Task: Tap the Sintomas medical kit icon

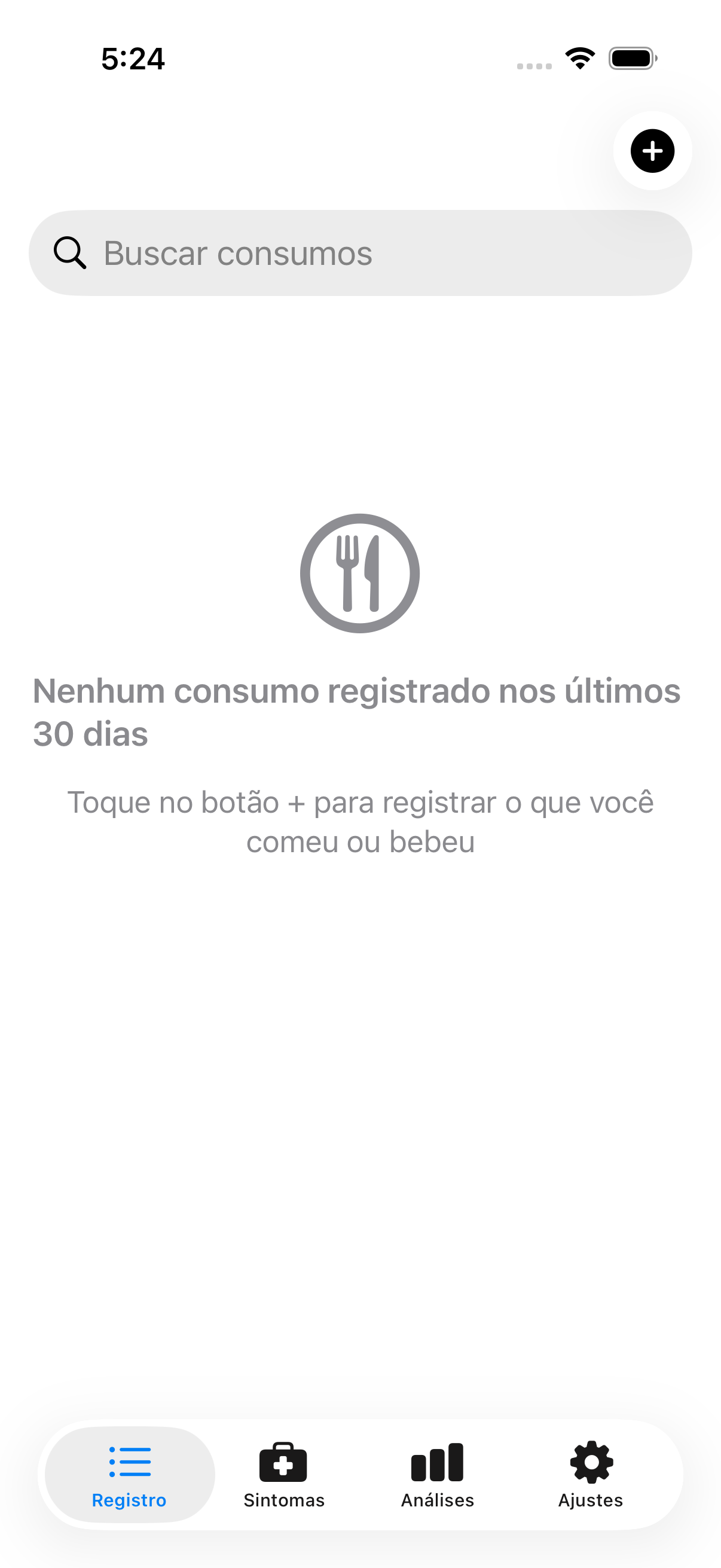Action: pyautogui.click(x=283, y=1461)
